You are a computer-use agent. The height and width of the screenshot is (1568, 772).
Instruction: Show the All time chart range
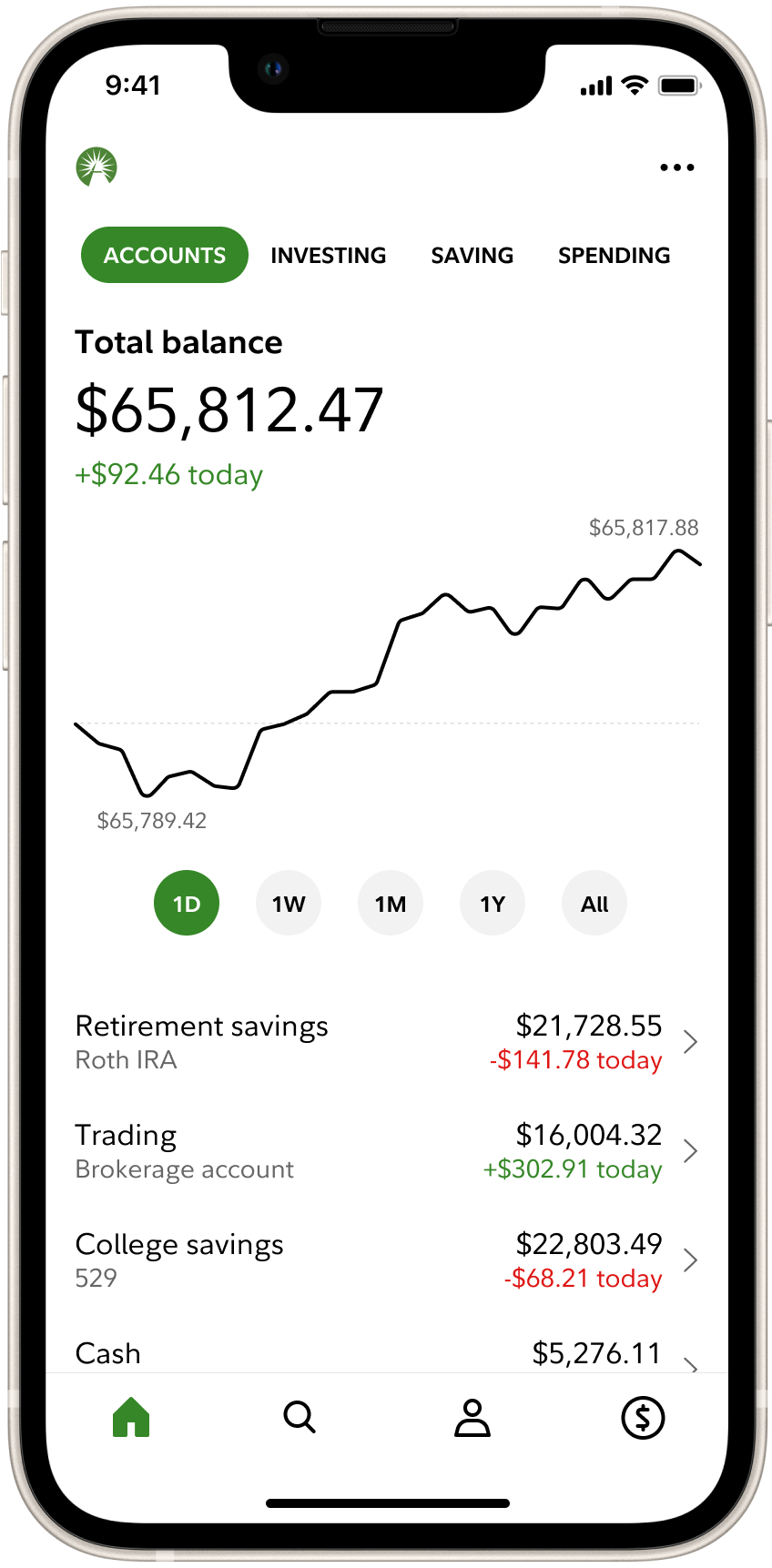(x=594, y=904)
